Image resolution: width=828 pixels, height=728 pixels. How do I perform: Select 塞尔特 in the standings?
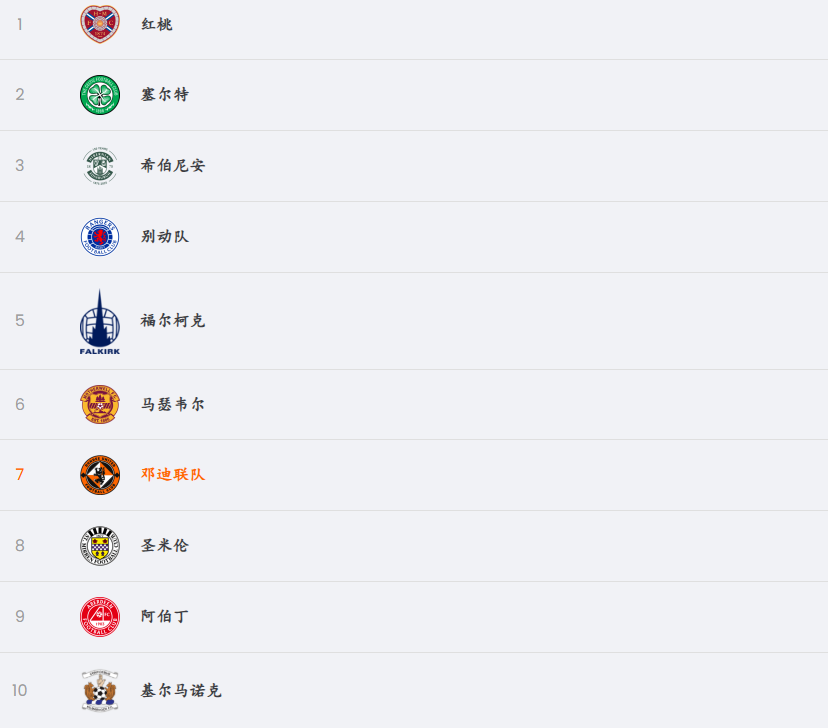coord(165,95)
